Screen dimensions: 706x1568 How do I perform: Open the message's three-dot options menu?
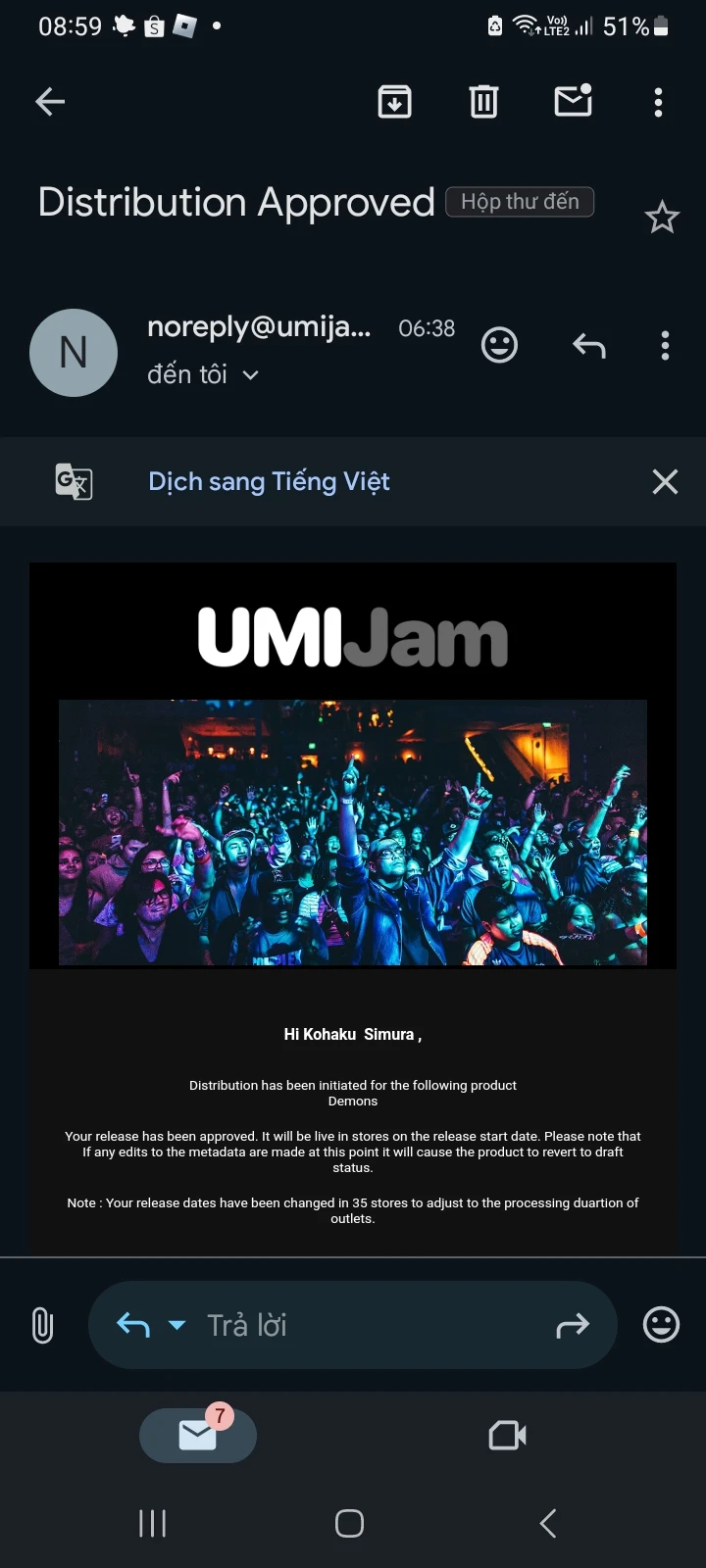(x=665, y=345)
